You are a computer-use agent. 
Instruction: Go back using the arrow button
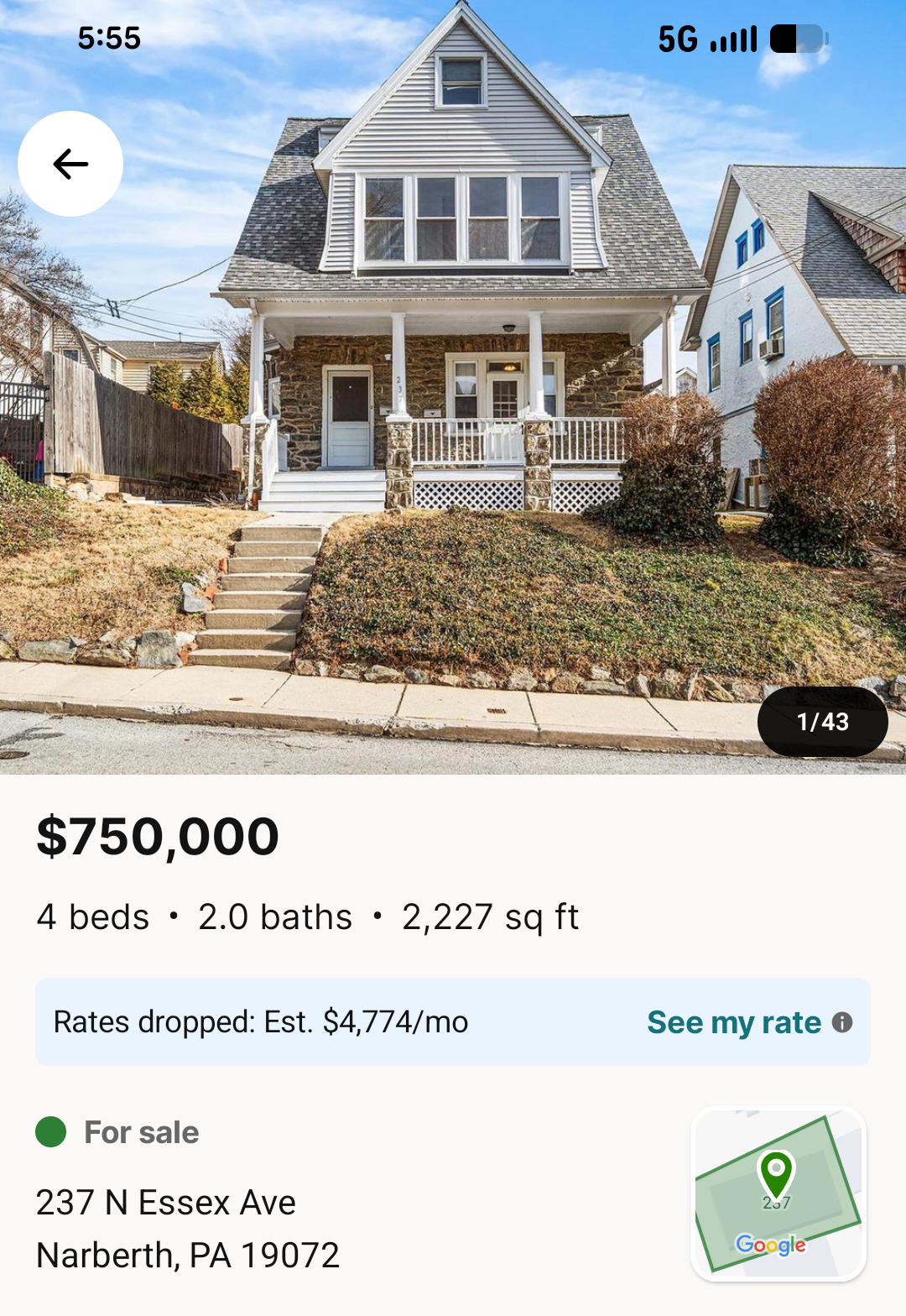pyautogui.click(x=70, y=164)
